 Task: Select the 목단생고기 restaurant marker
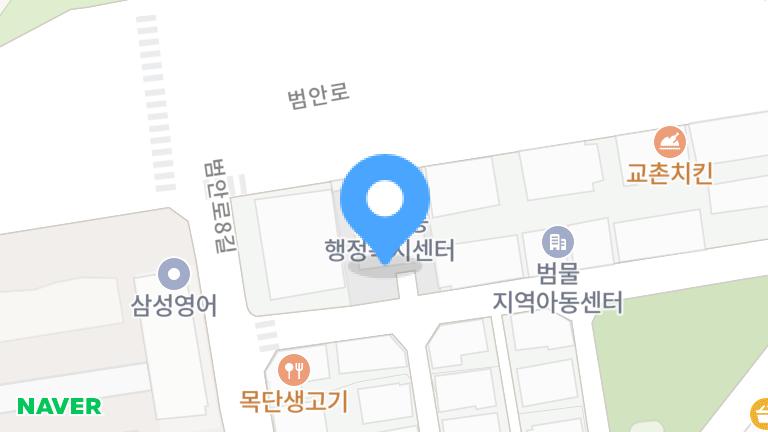tap(294, 370)
